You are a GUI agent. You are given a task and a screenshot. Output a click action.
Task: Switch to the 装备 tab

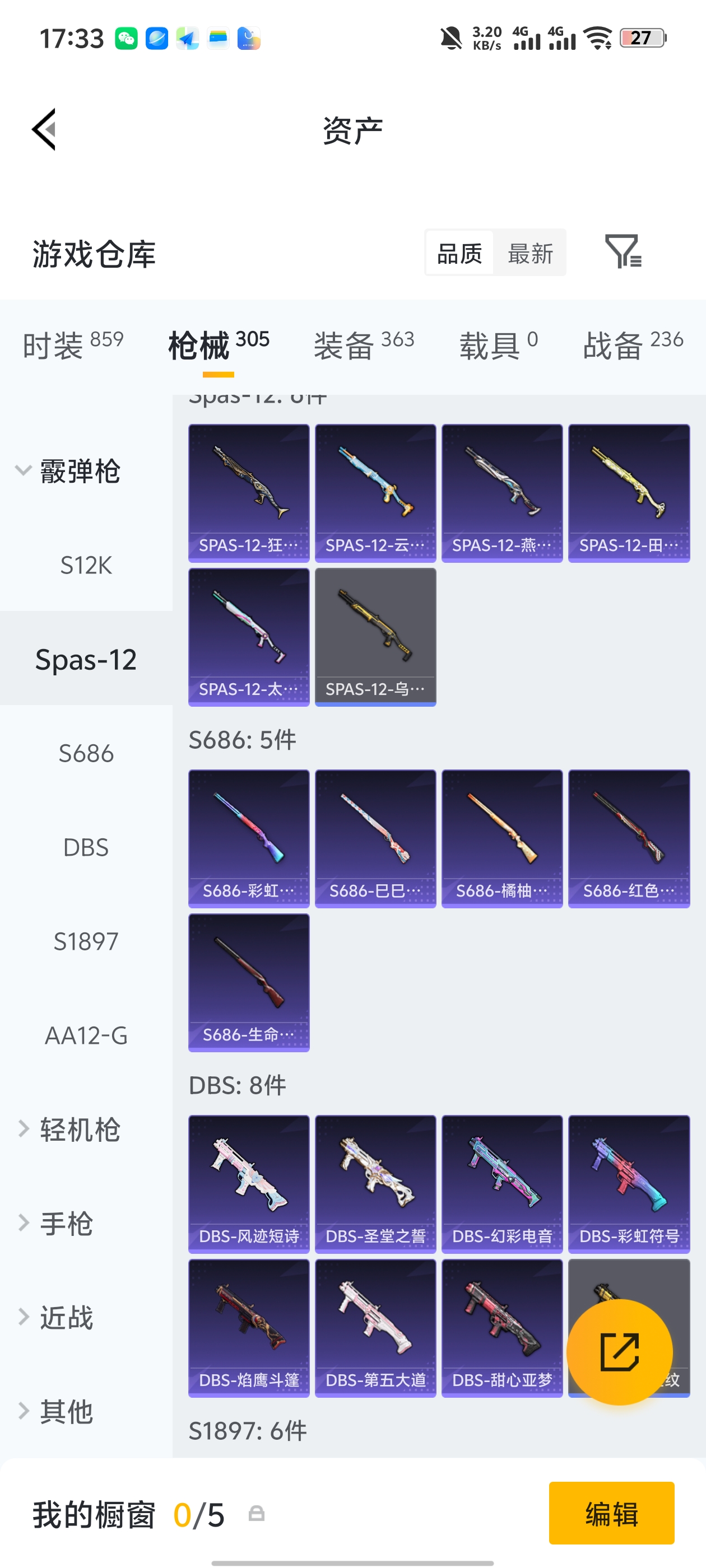[x=364, y=345]
